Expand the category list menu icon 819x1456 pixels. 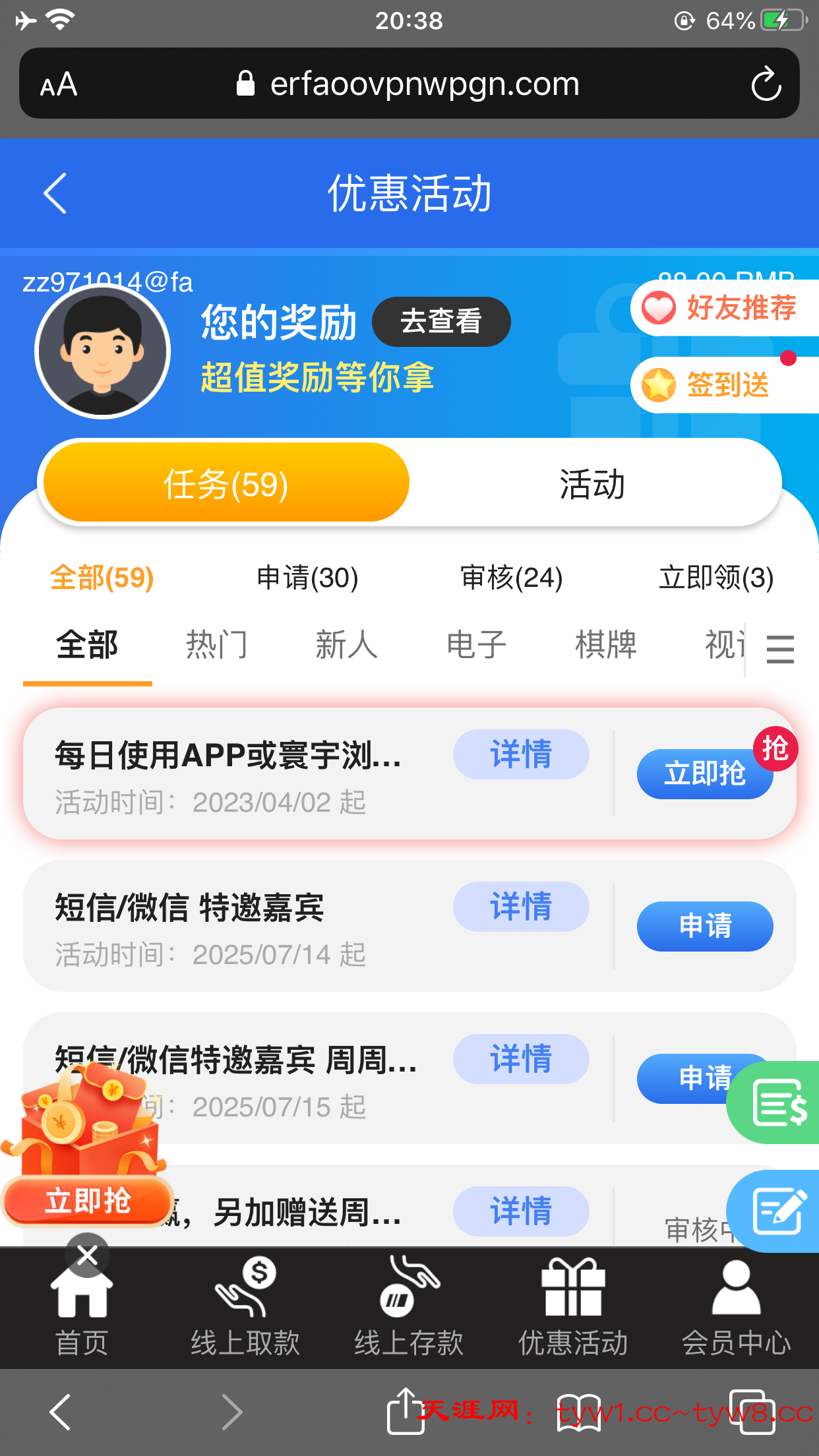click(780, 649)
